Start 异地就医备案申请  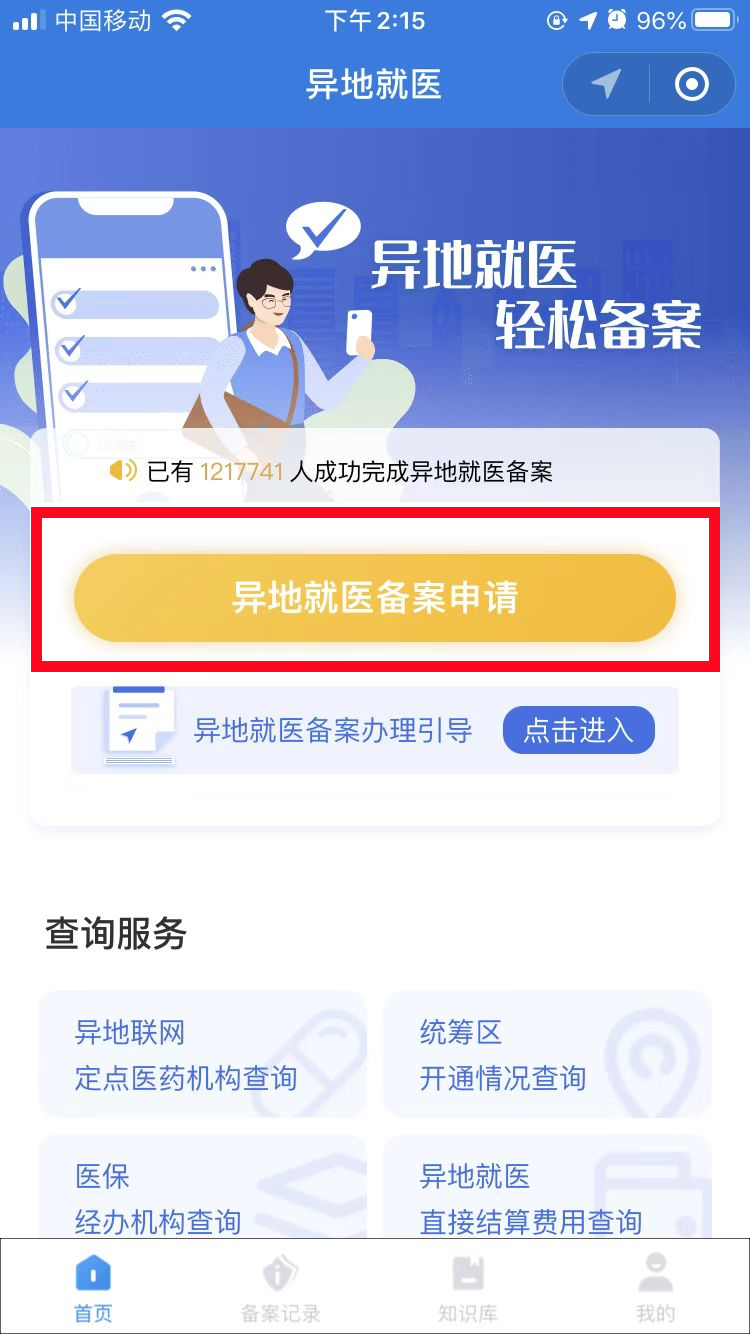coord(375,598)
